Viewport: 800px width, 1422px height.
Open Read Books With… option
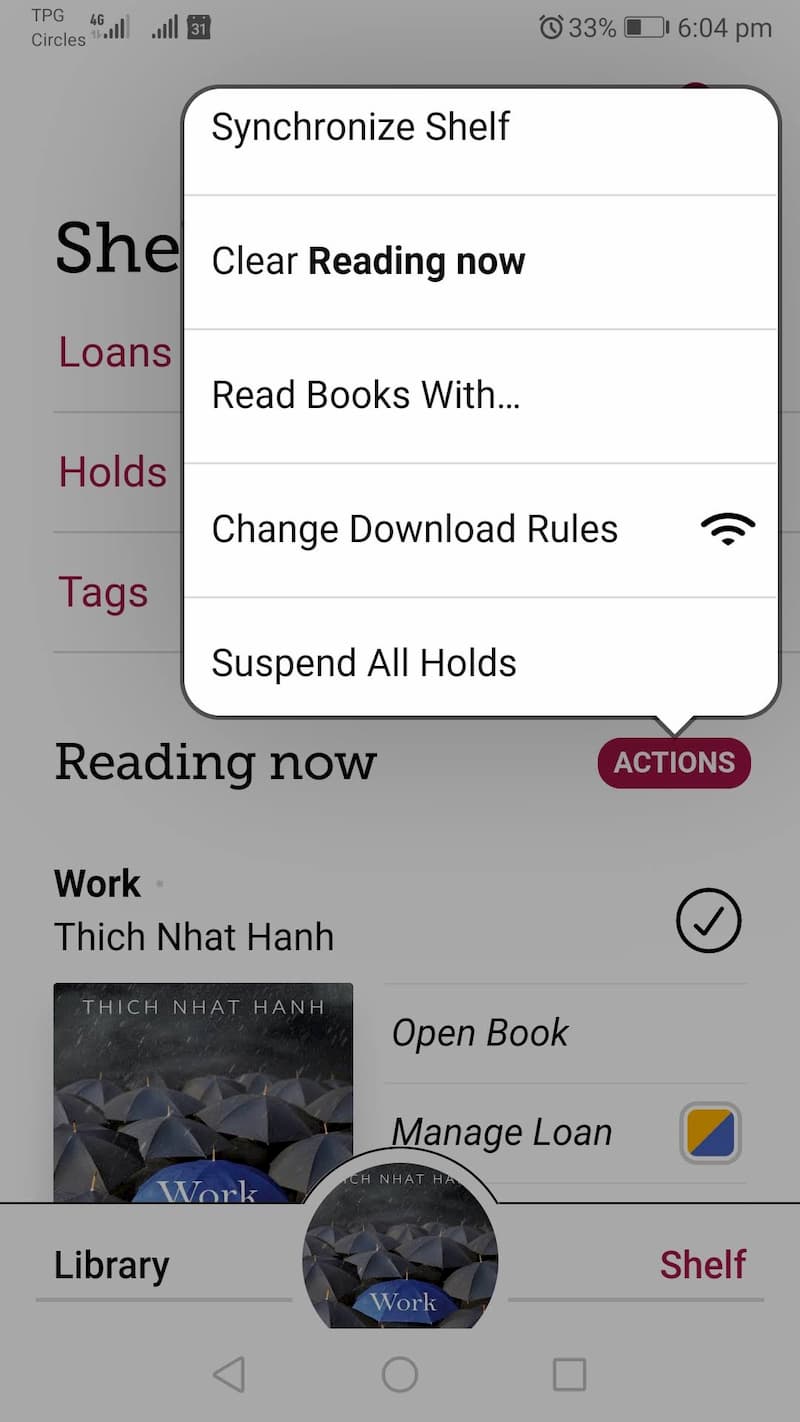[x=480, y=396]
